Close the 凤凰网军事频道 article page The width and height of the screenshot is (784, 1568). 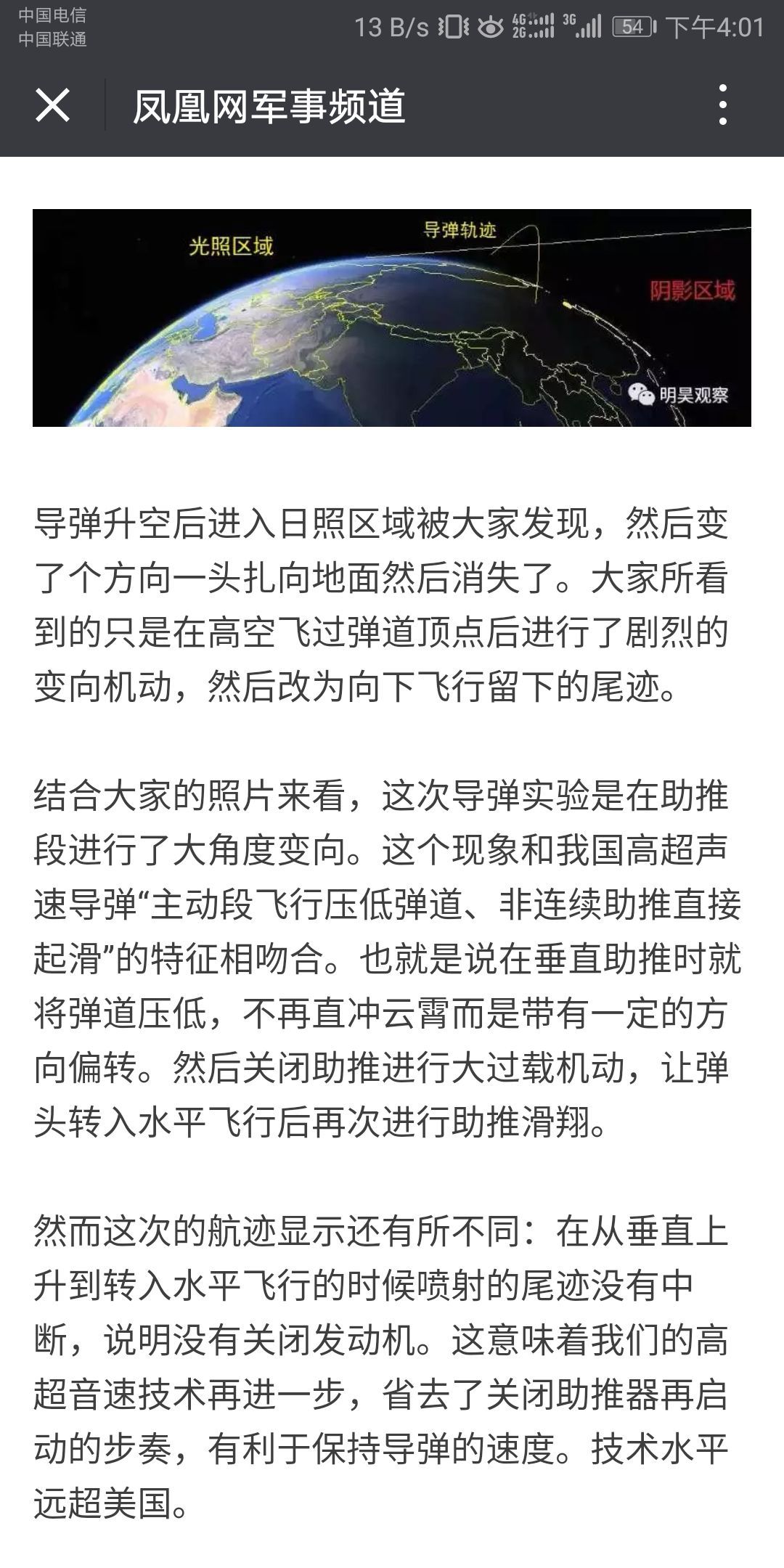[52, 105]
